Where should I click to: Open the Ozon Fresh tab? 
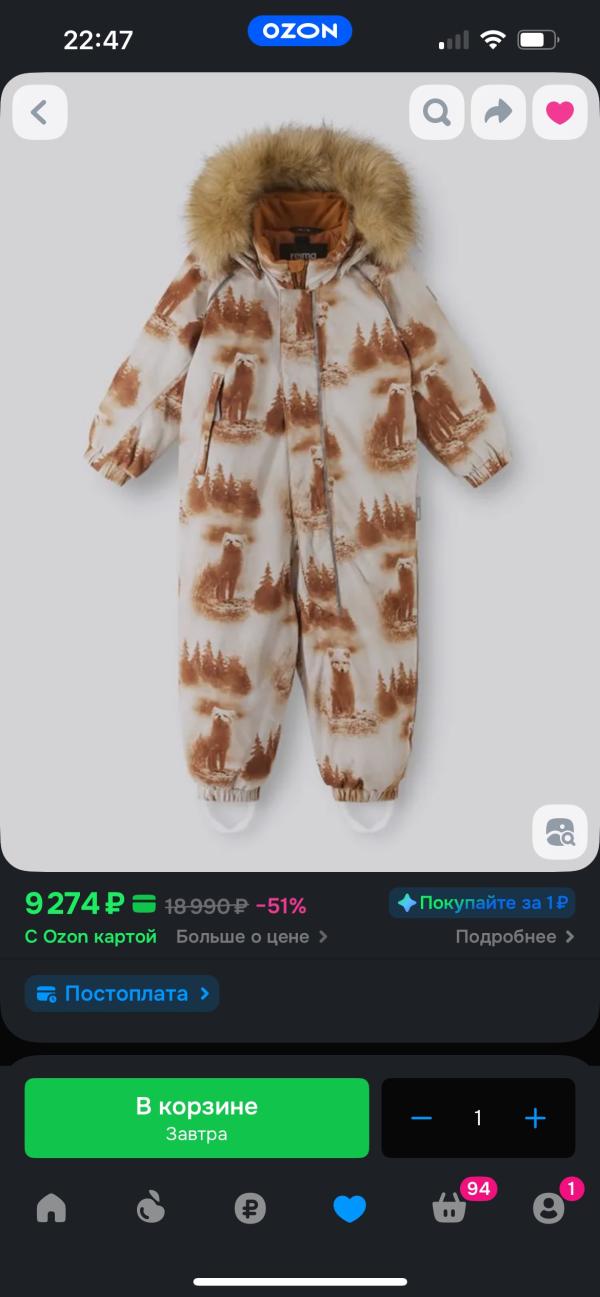(x=150, y=1209)
